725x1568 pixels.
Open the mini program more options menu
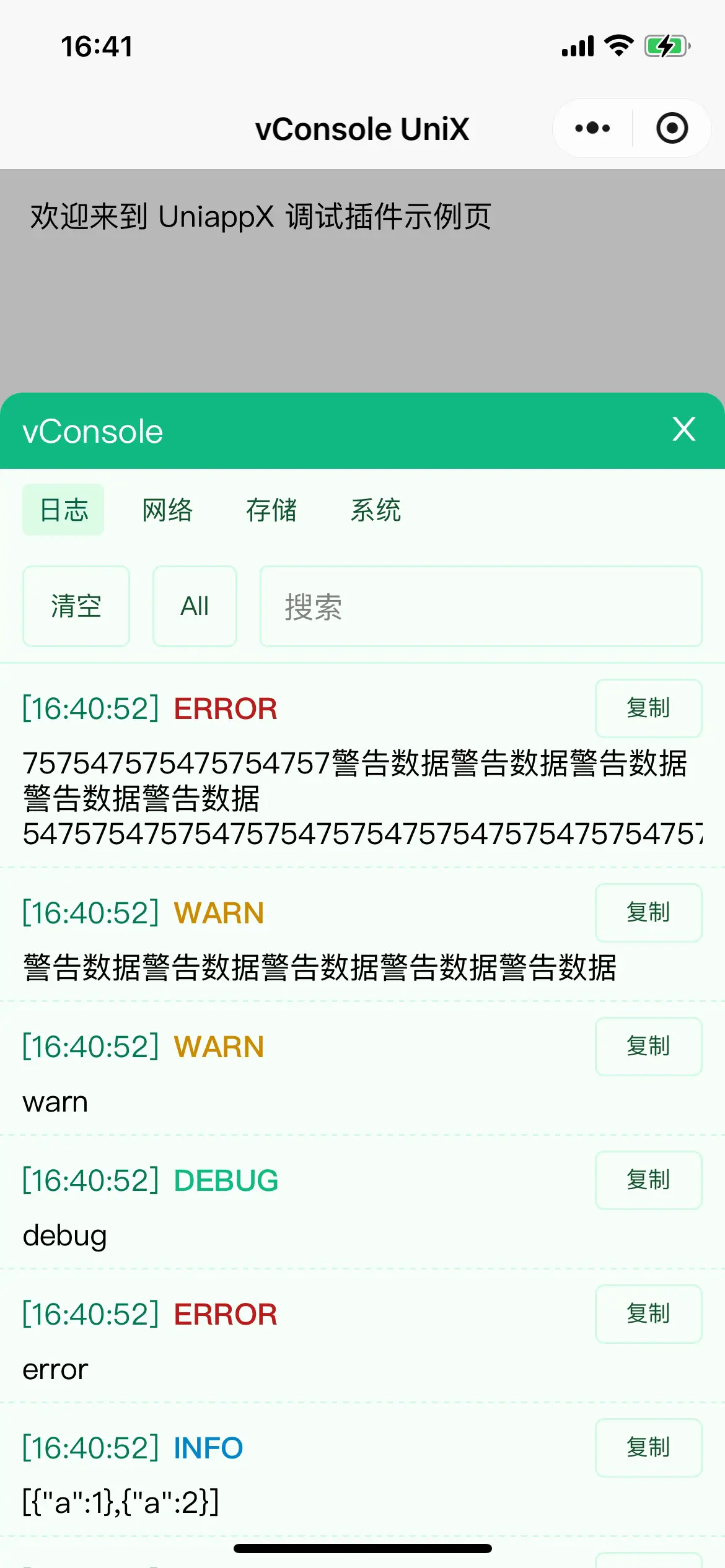pyautogui.click(x=592, y=128)
